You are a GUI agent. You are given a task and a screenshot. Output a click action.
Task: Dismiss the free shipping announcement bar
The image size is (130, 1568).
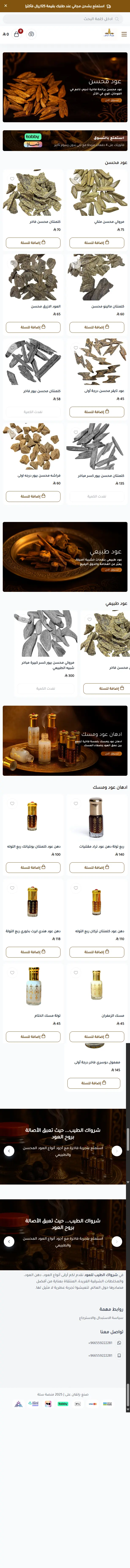[5, 5]
